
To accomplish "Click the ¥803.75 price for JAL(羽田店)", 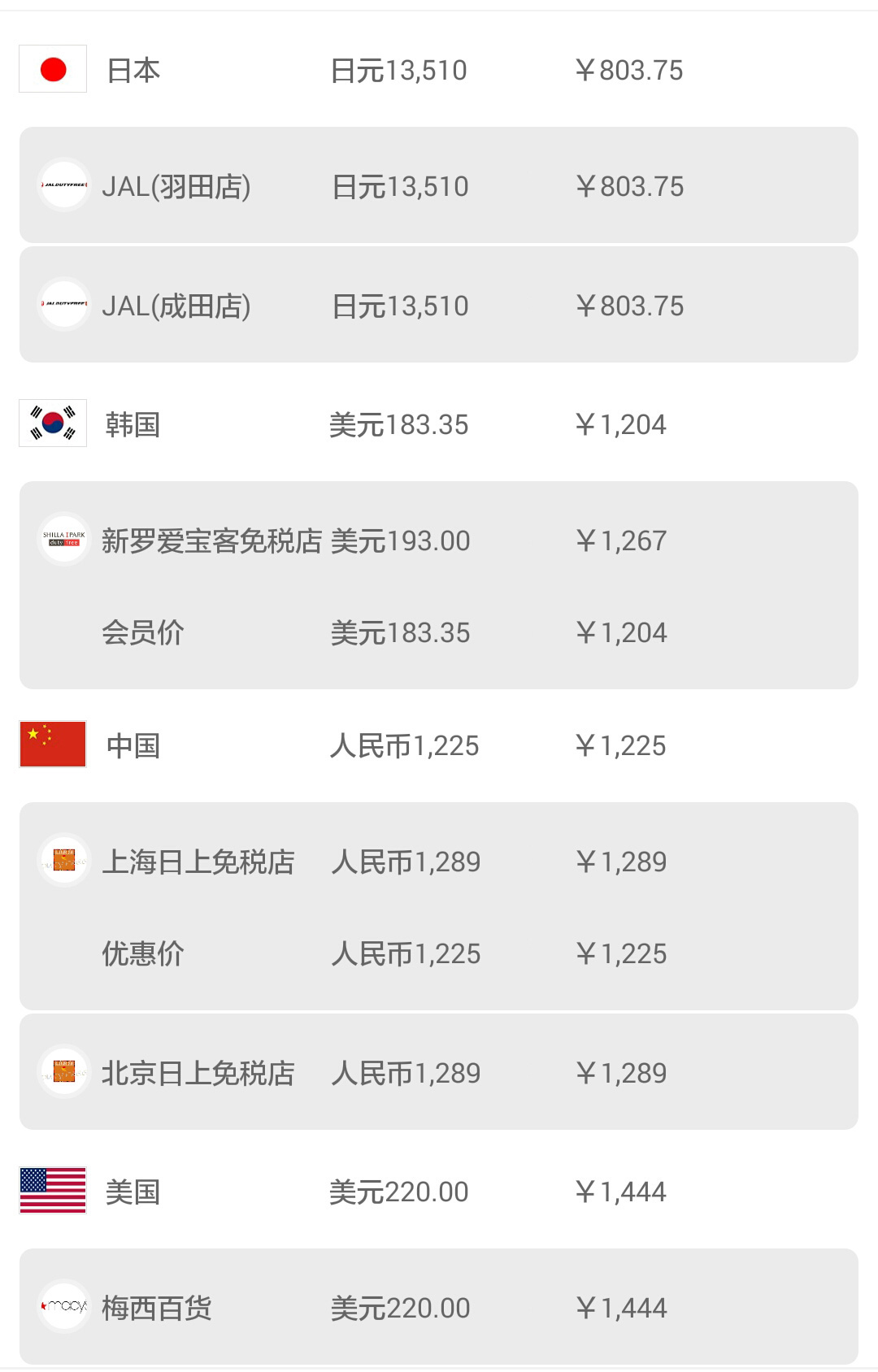I will (631, 186).
